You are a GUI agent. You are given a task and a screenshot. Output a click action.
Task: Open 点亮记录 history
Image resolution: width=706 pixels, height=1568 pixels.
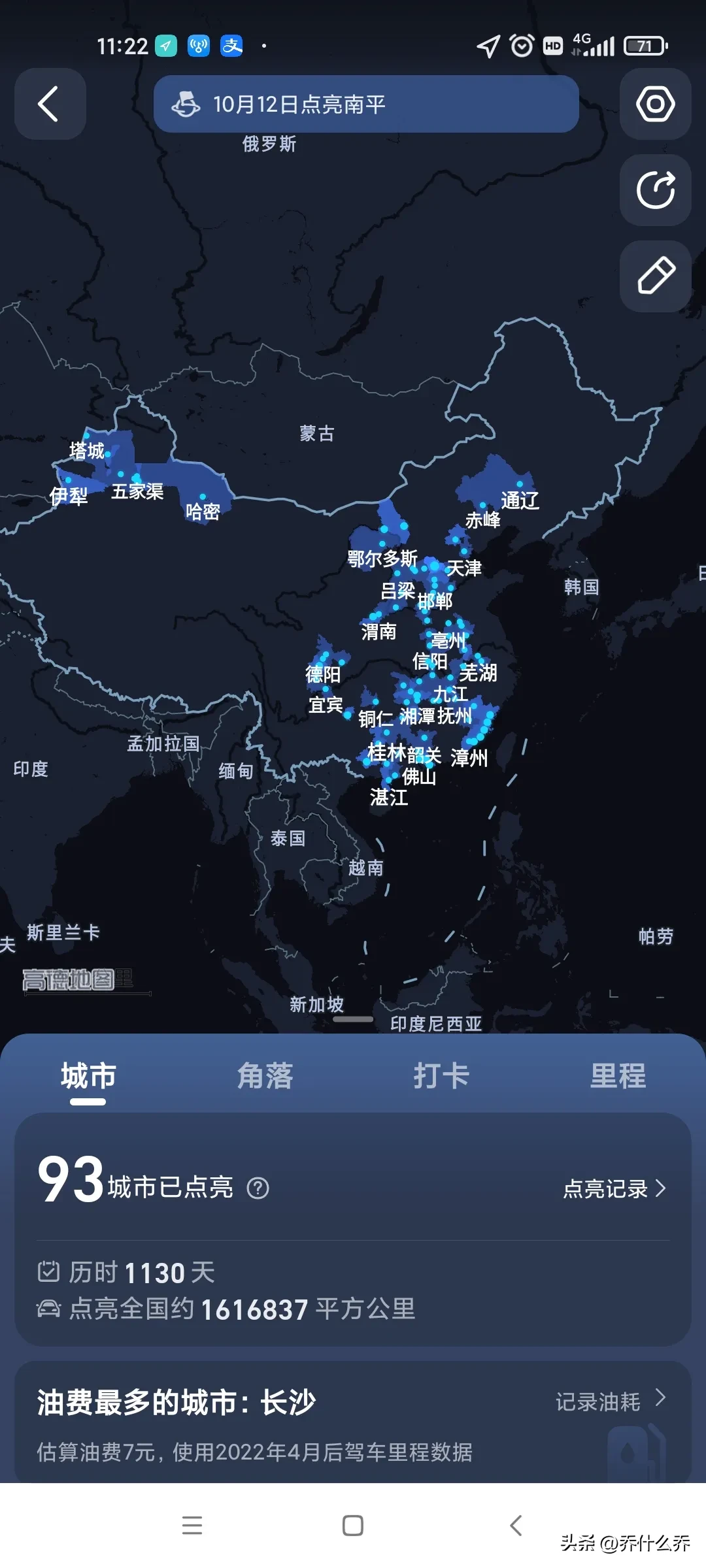tap(614, 1188)
